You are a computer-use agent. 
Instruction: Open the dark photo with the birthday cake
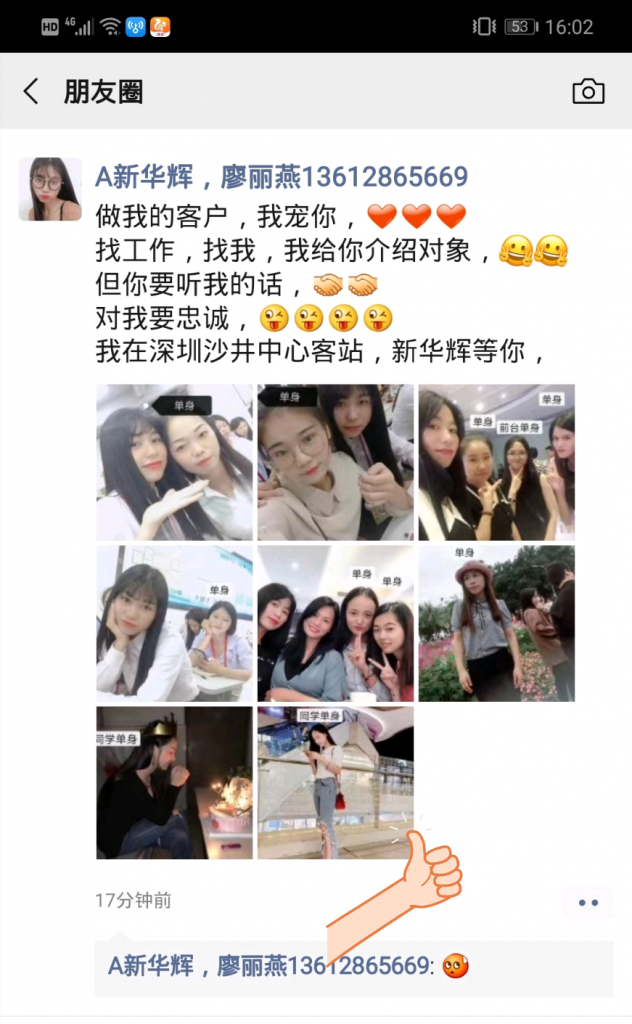click(174, 783)
